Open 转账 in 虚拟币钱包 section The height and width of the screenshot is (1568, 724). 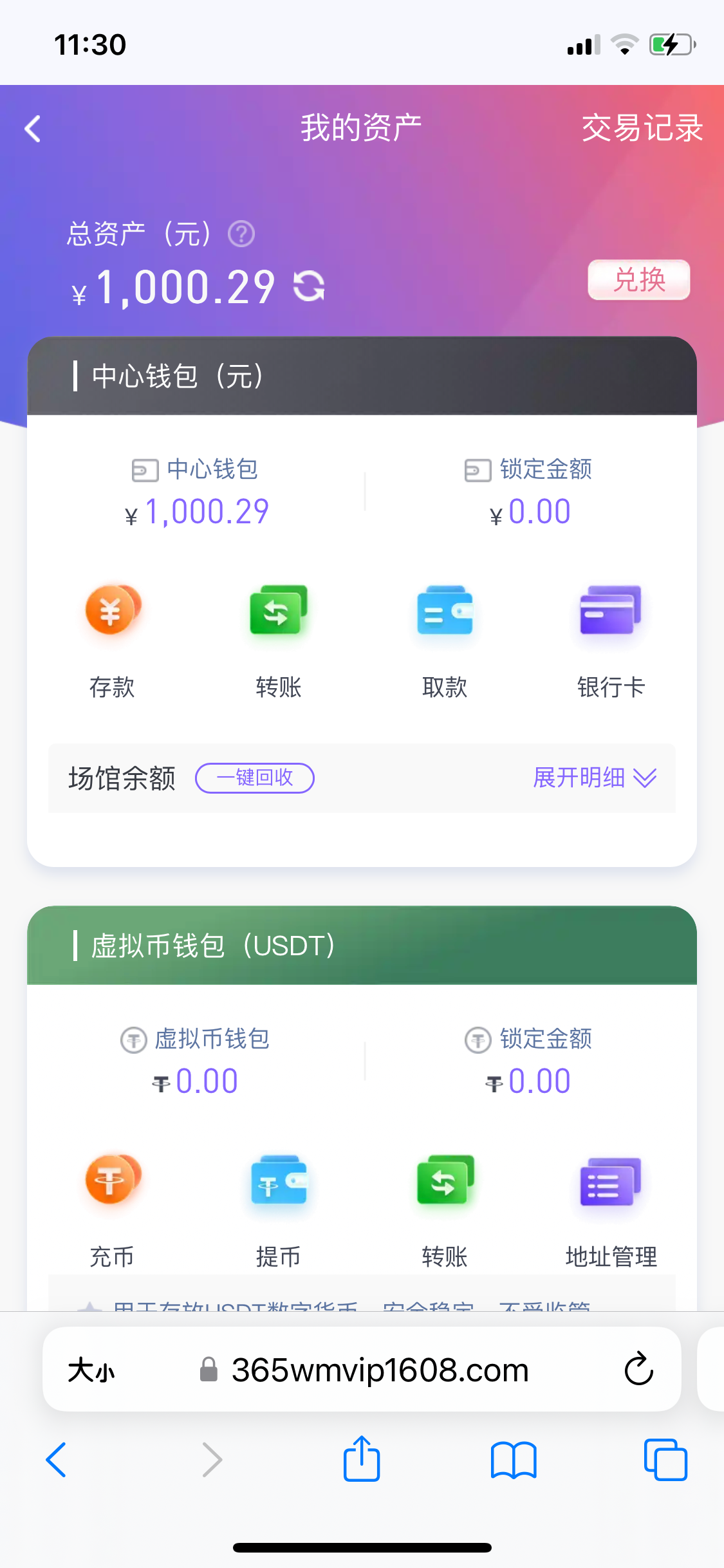click(x=445, y=1207)
